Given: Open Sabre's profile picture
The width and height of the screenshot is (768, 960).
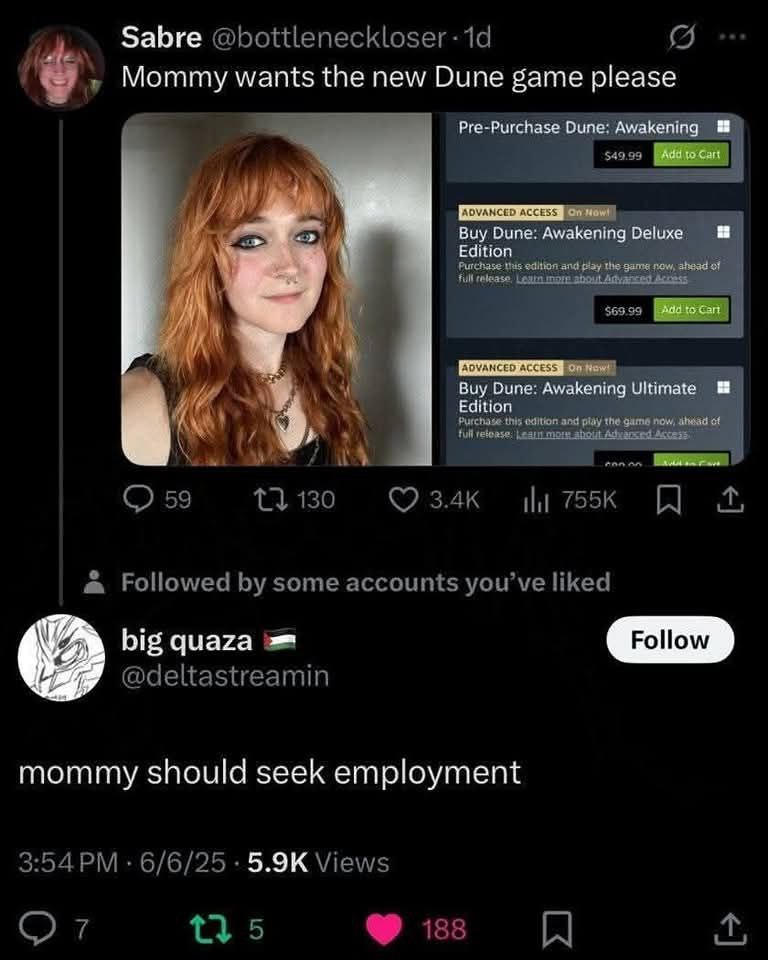Looking at the screenshot, I should coord(61,67).
